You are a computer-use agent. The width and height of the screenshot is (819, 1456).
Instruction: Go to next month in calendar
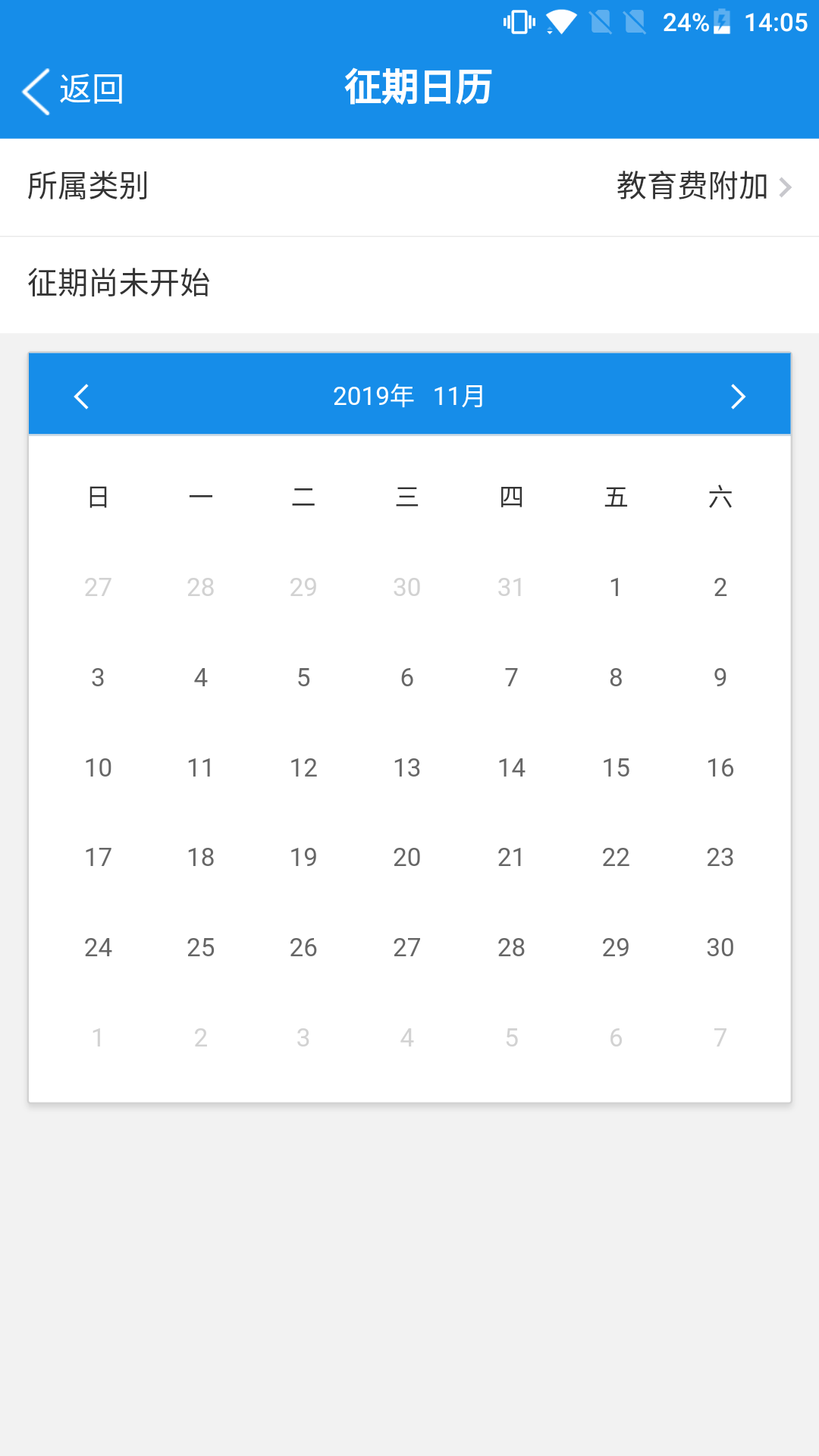coord(737,396)
